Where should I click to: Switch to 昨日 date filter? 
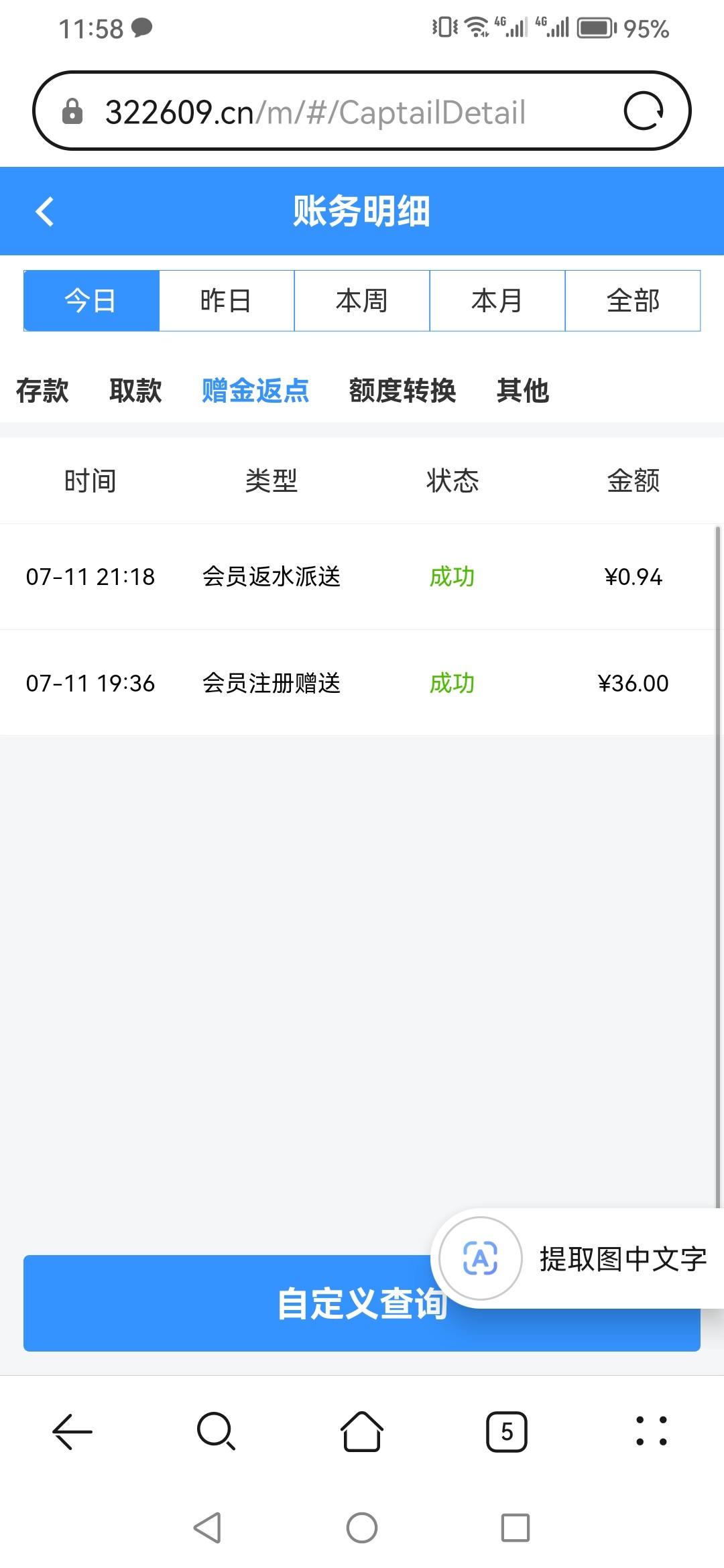click(x=227, y=301)
